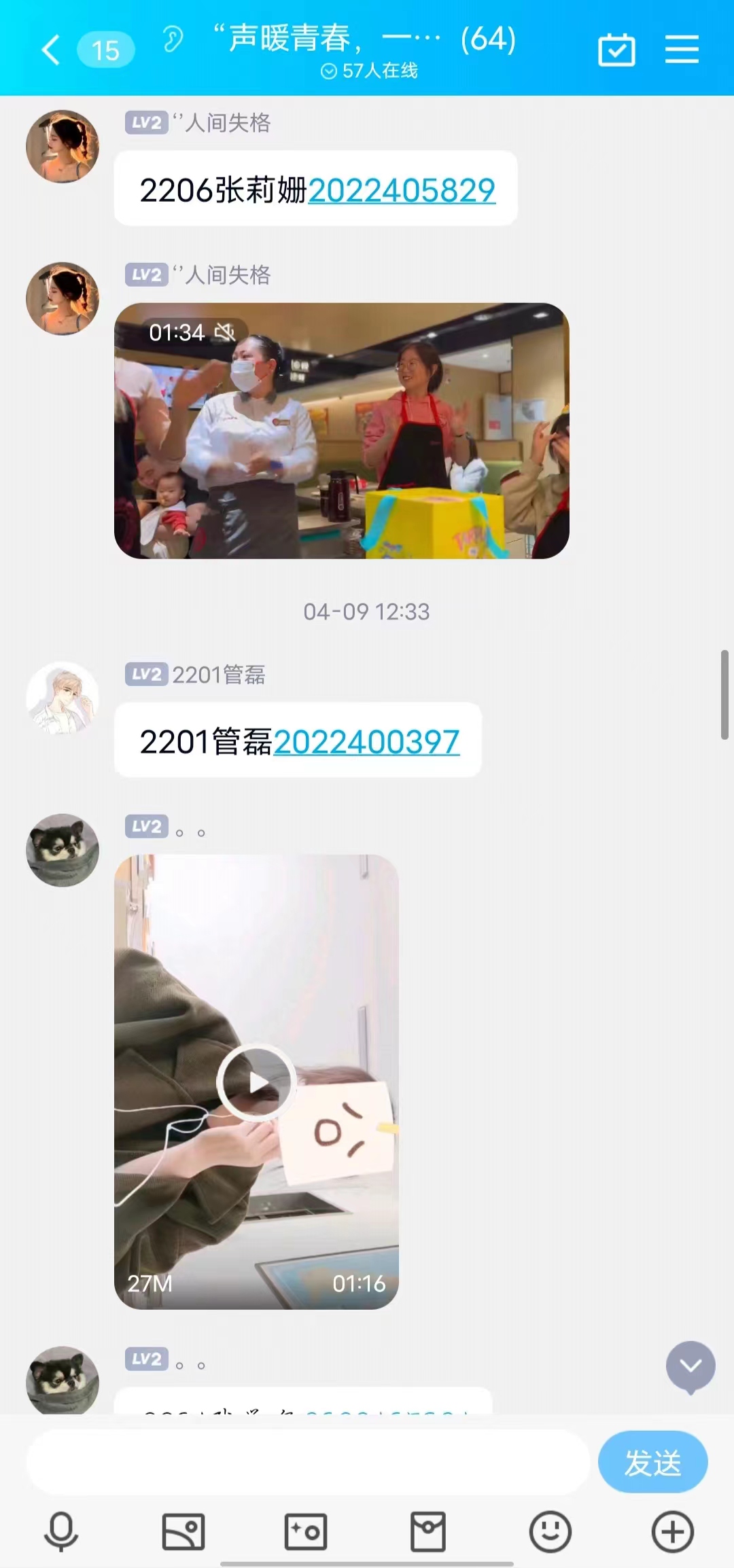The width and height of the screenshot is (734, 1568).
Task: Open the earpiece mode icon
Action: point(173,40)
